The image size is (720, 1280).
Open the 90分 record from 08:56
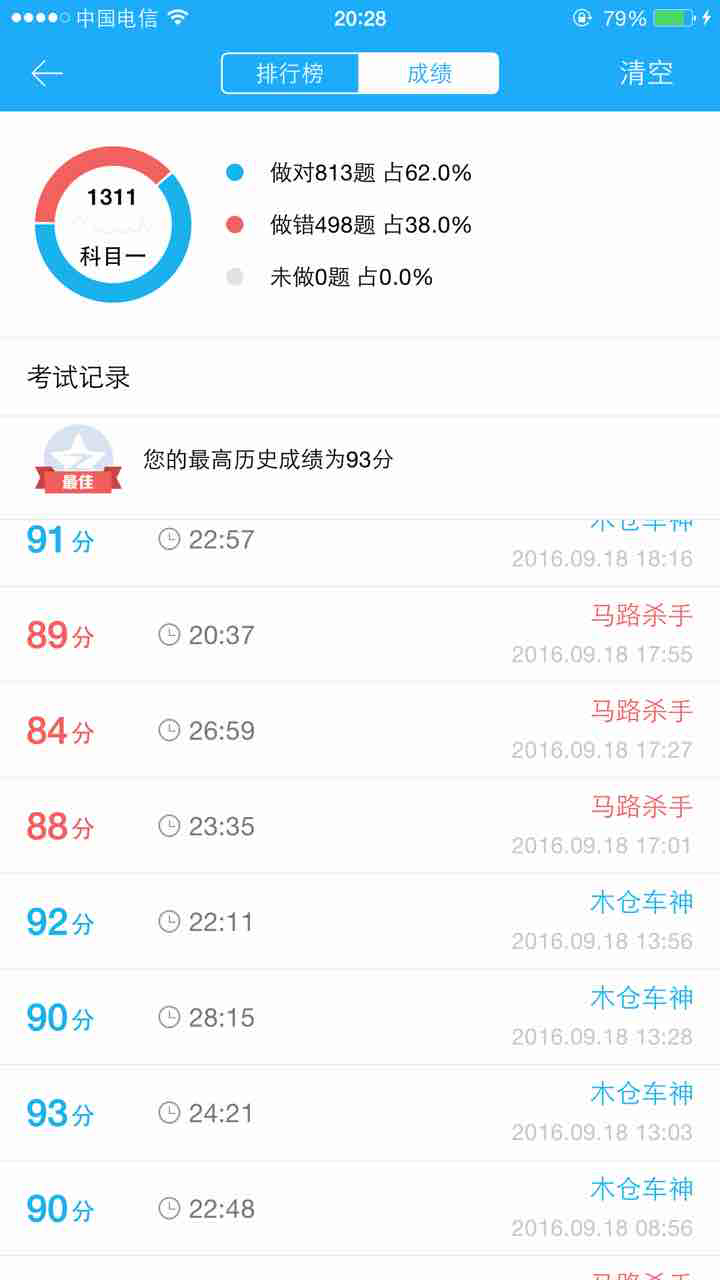coord(360,1209)
